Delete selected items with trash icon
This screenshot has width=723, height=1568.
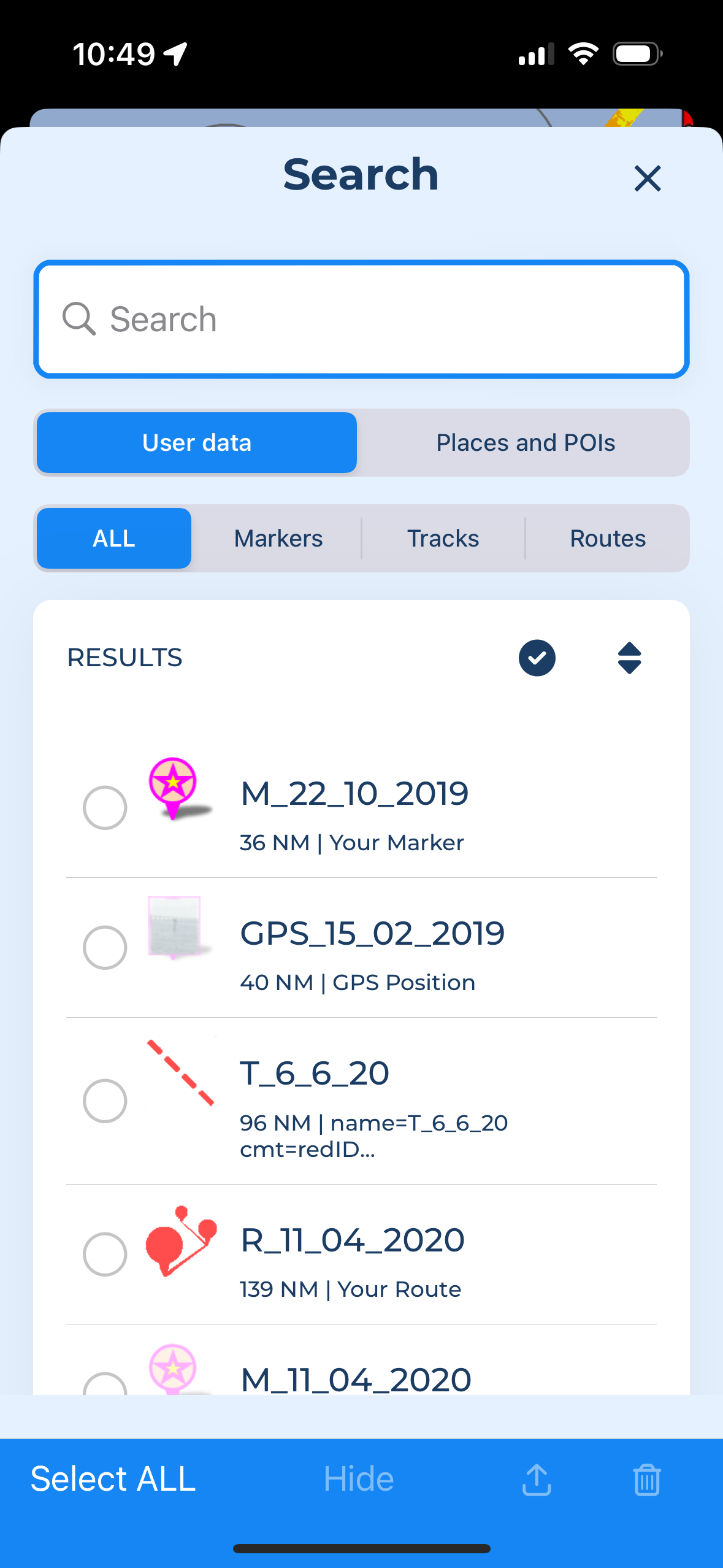click(646, 1480)
